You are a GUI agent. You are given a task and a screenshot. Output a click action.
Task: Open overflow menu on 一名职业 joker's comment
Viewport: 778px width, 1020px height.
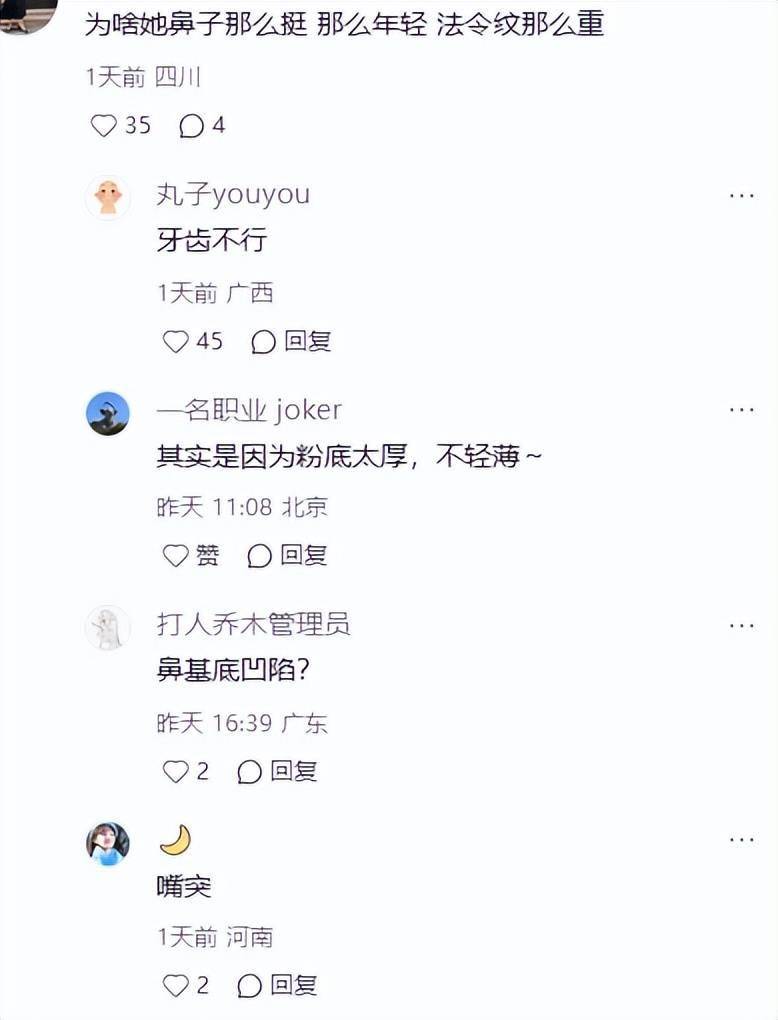[x=741, y=410]
